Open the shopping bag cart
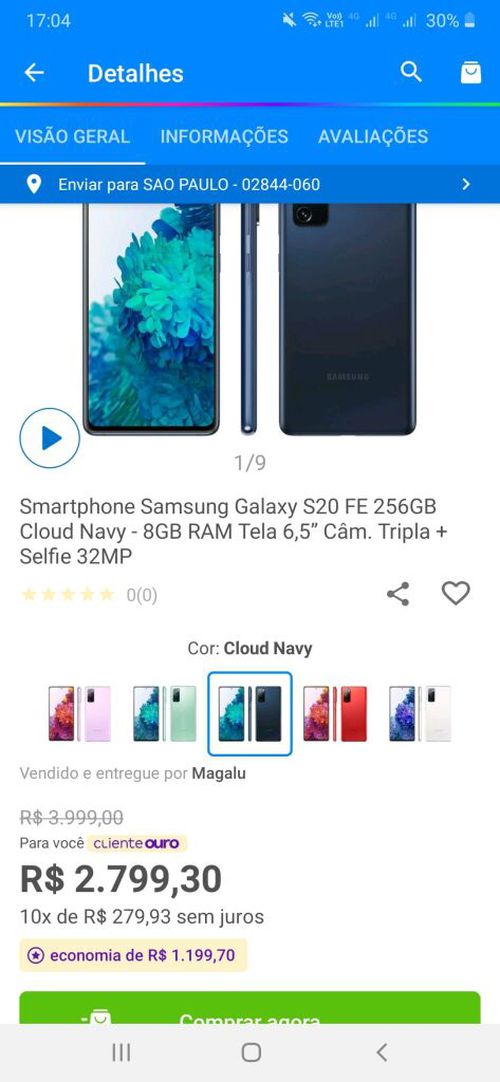500x1082 pixels. point(470,72)
